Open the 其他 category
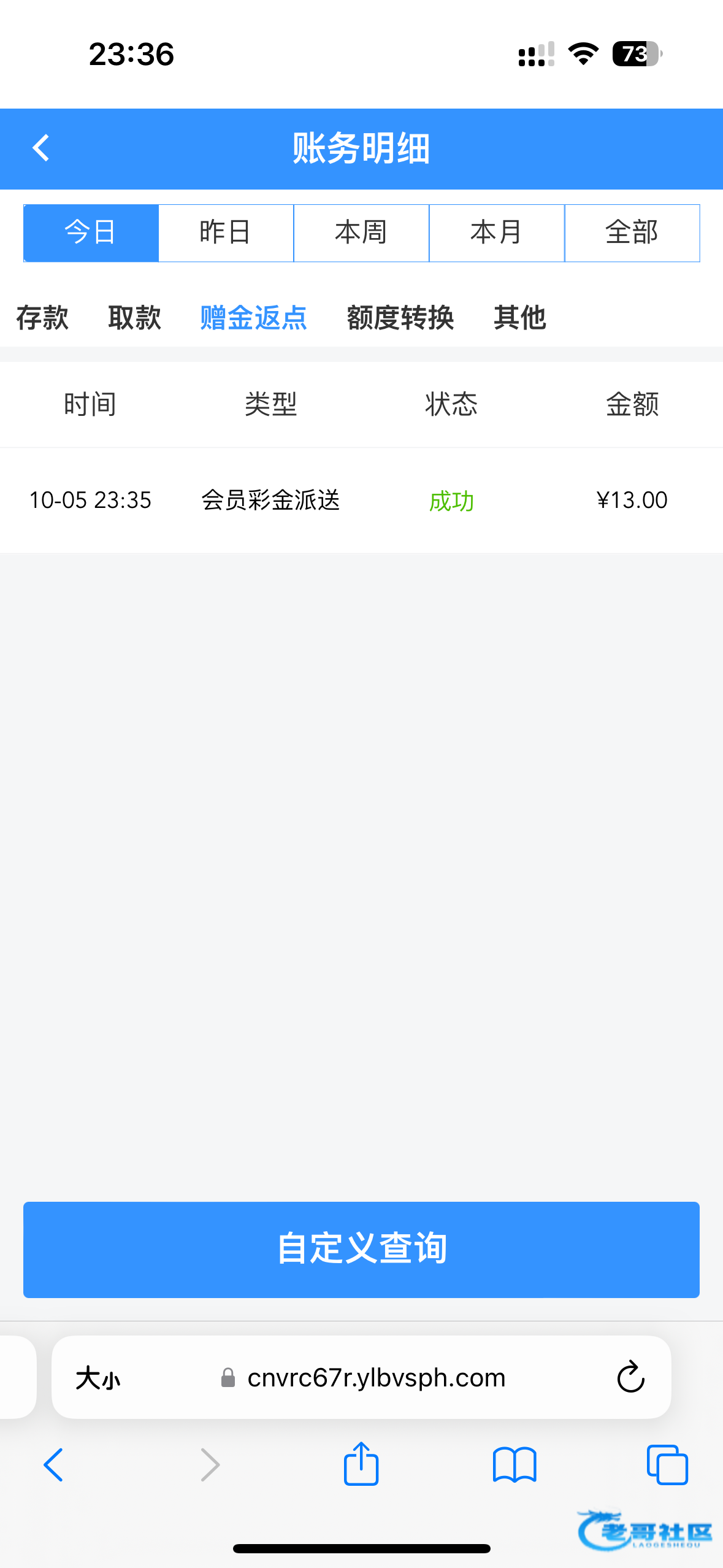 coord(519,318)
